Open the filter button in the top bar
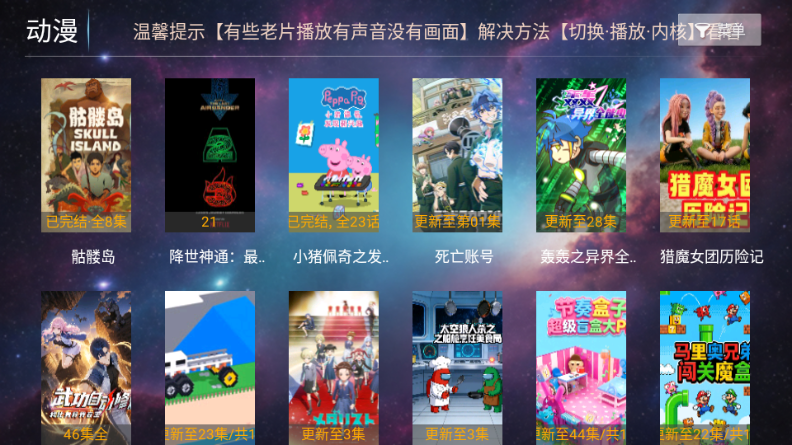This screenshot has height=445, width=792. tap(719, 31)
